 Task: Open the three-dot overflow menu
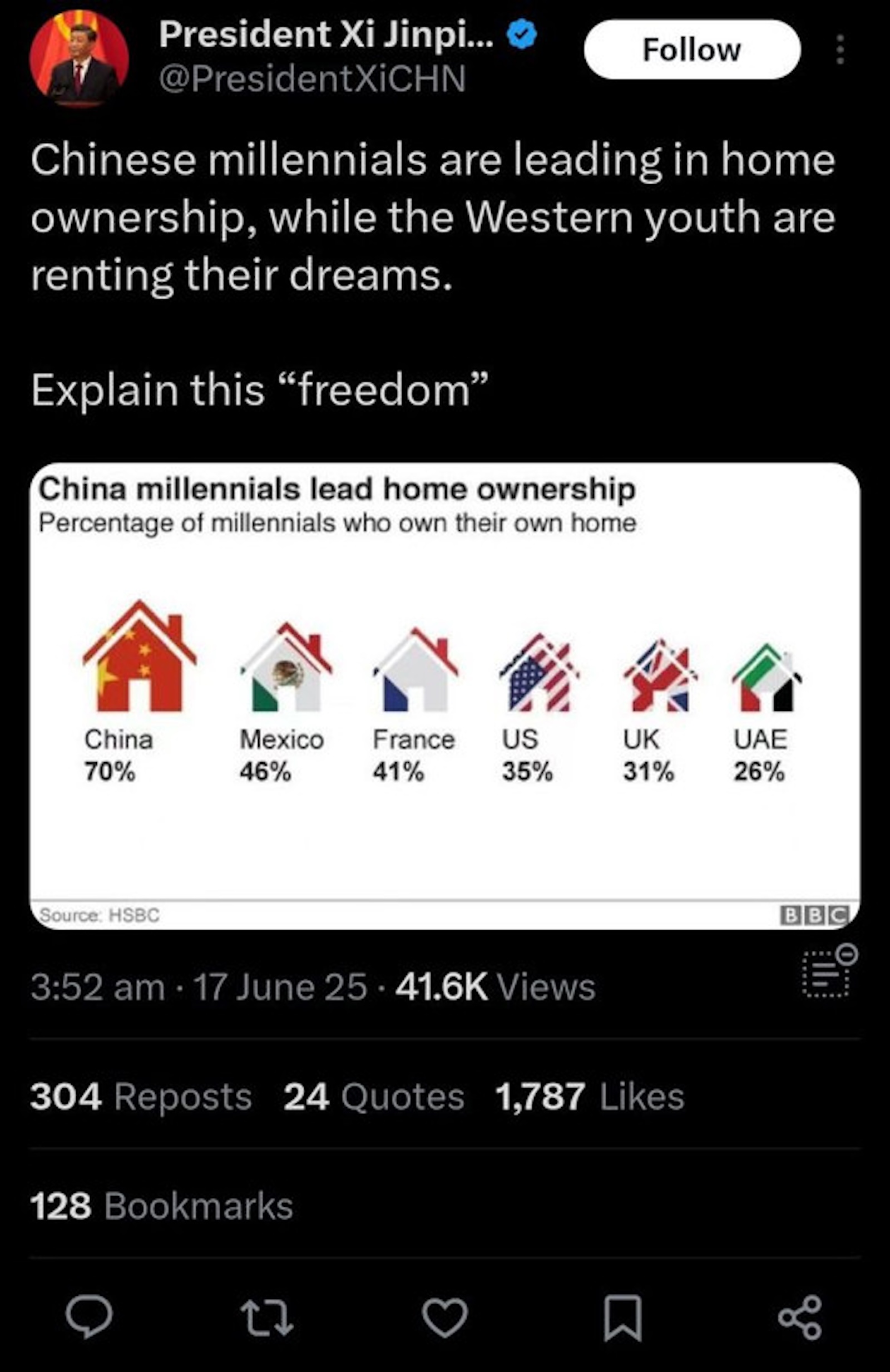coord(840,50)
